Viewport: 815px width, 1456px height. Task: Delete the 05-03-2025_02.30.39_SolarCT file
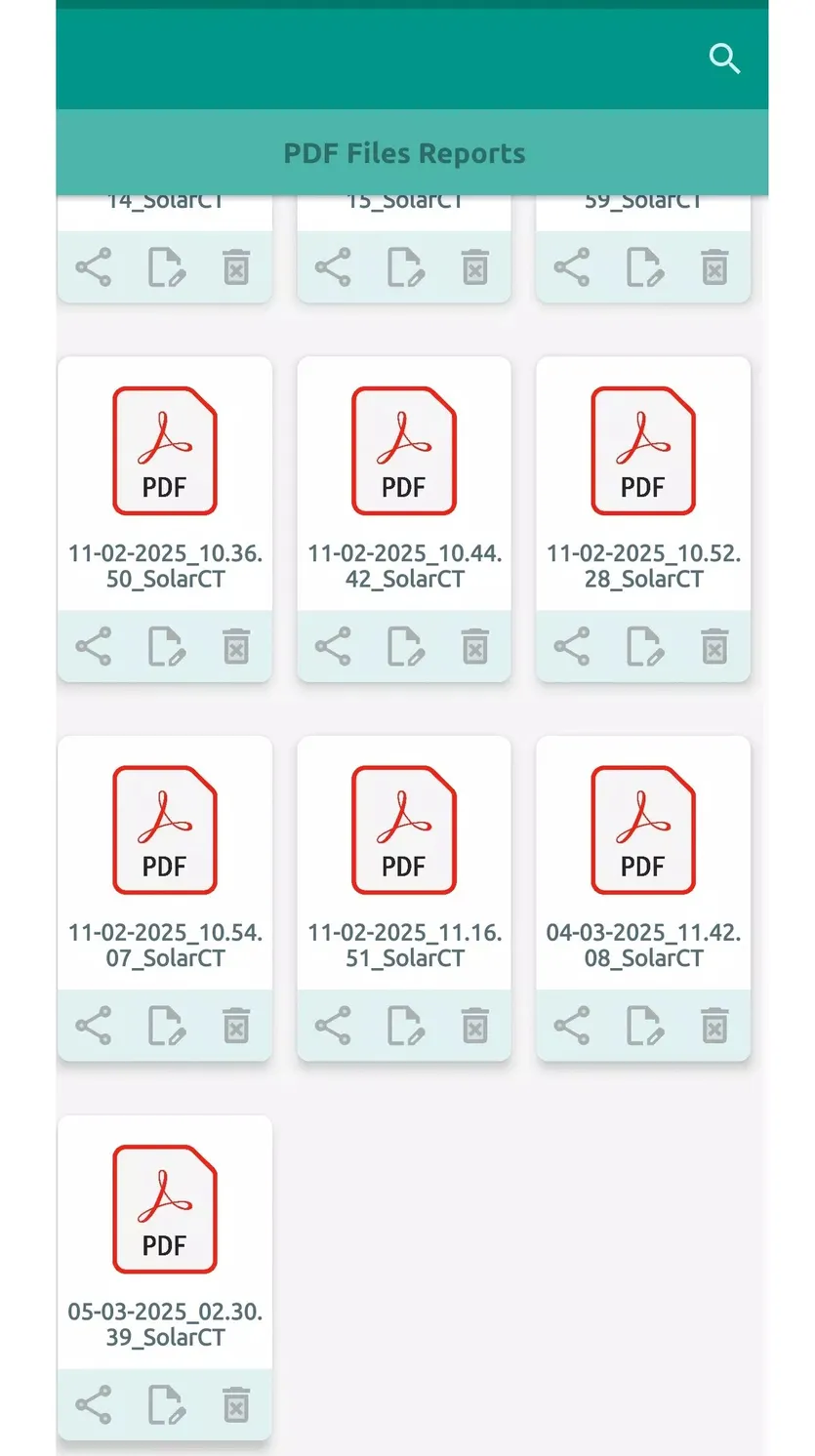(236, 1405)
